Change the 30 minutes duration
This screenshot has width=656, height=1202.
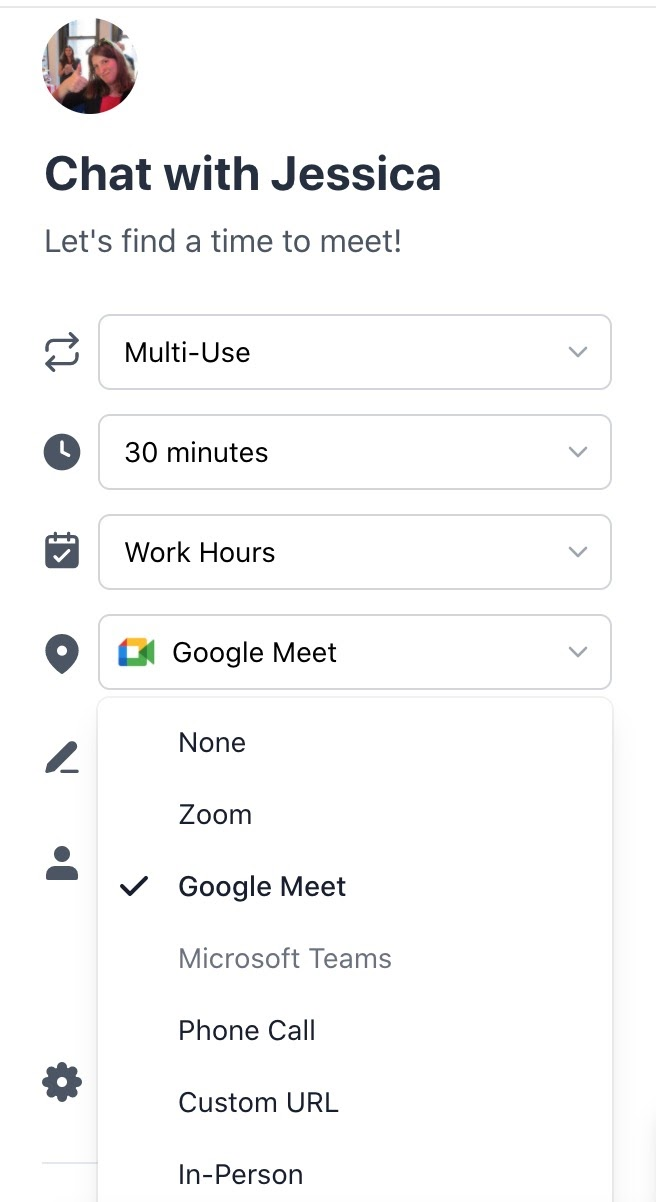pos(354,452)
